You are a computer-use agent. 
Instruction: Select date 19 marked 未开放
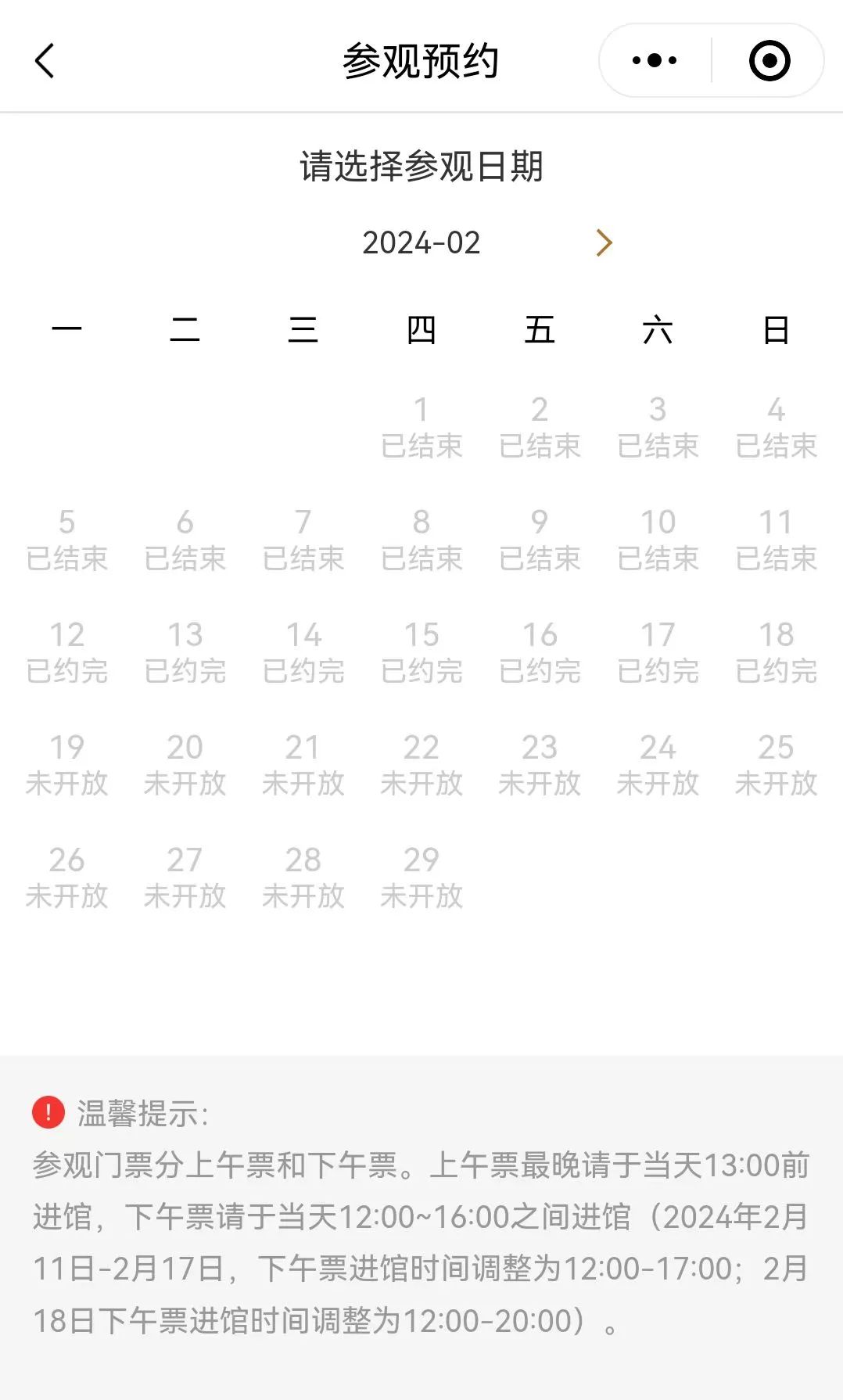pos(66,764)
